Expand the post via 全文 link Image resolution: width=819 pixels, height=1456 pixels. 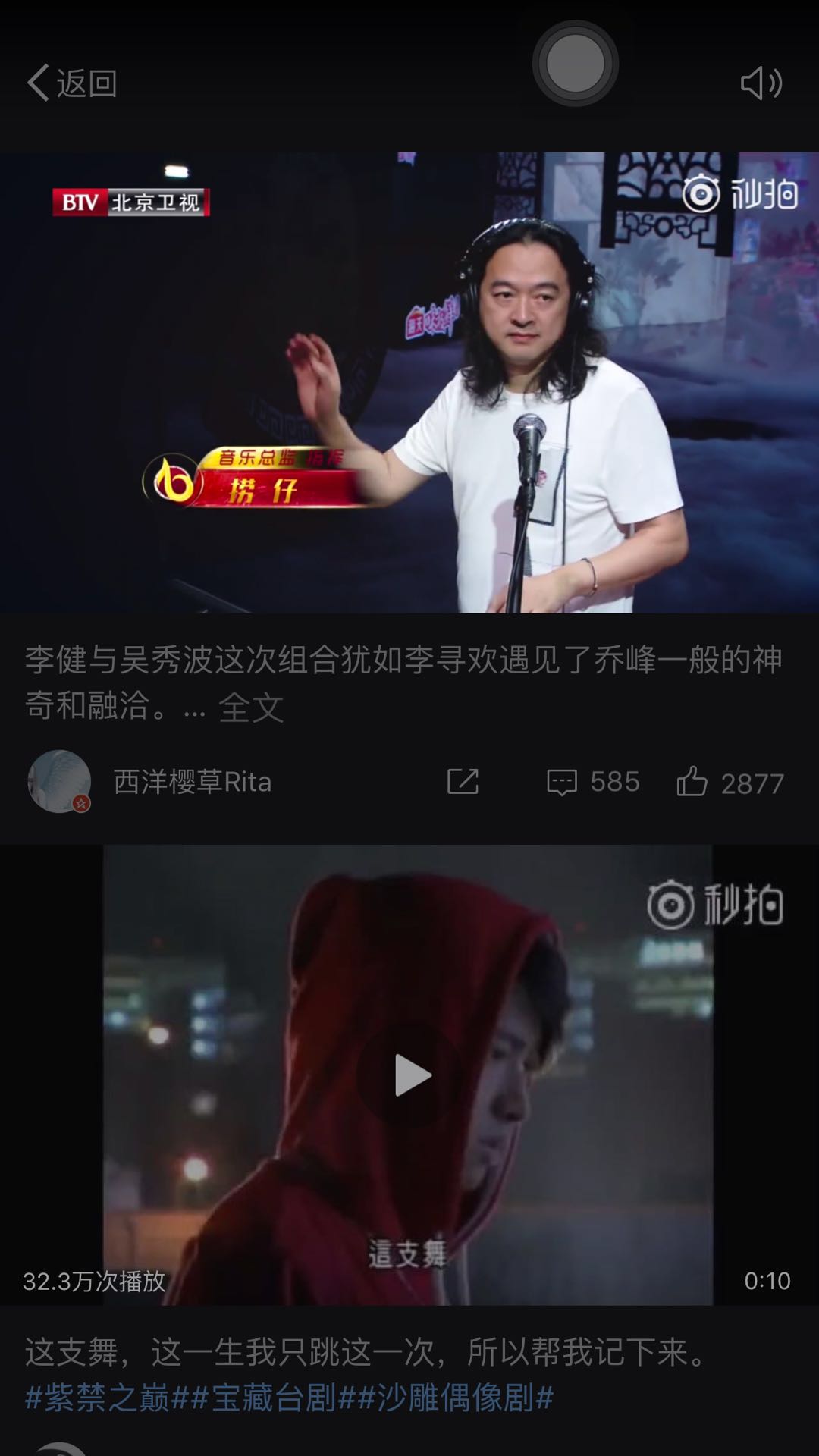click(251, 708)
